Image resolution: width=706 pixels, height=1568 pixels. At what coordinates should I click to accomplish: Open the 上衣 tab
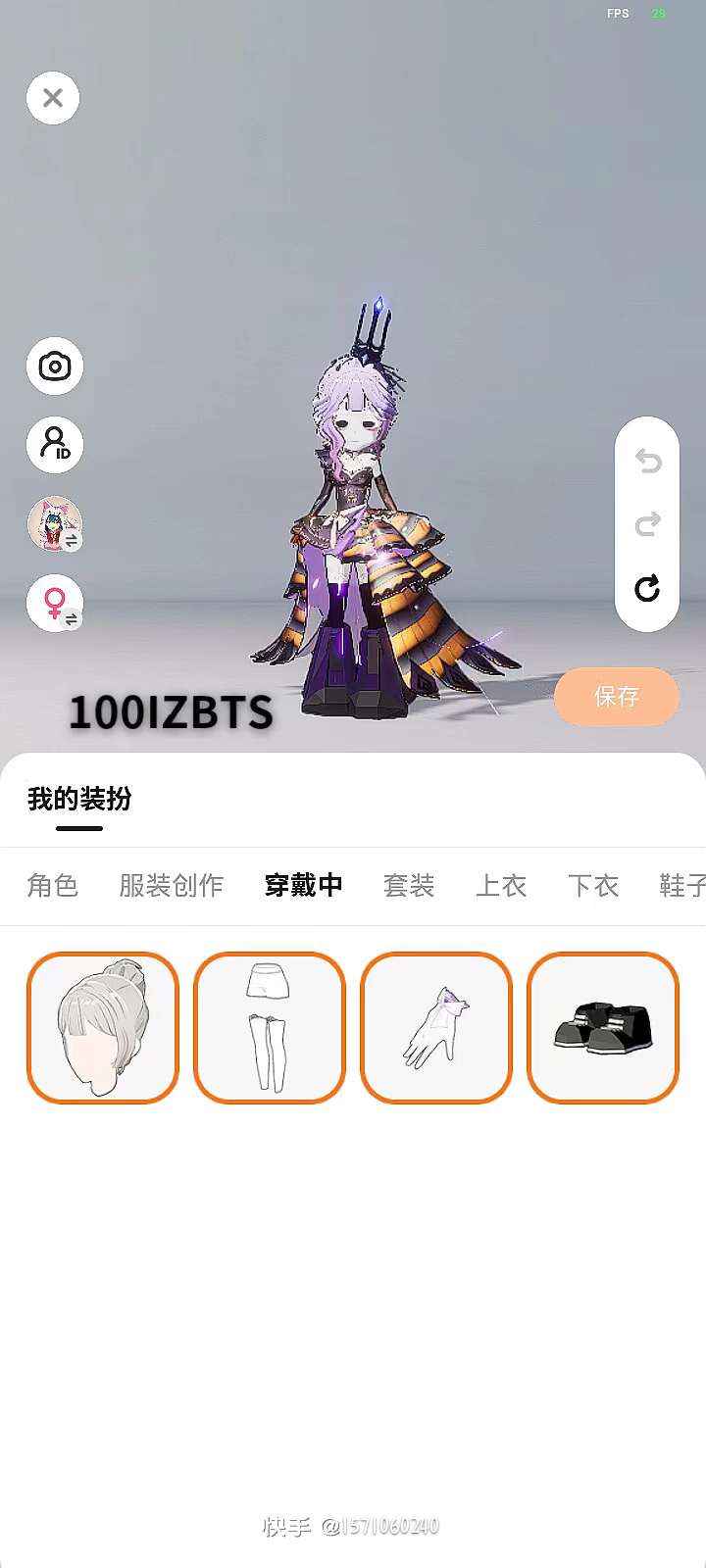(500, 886)
